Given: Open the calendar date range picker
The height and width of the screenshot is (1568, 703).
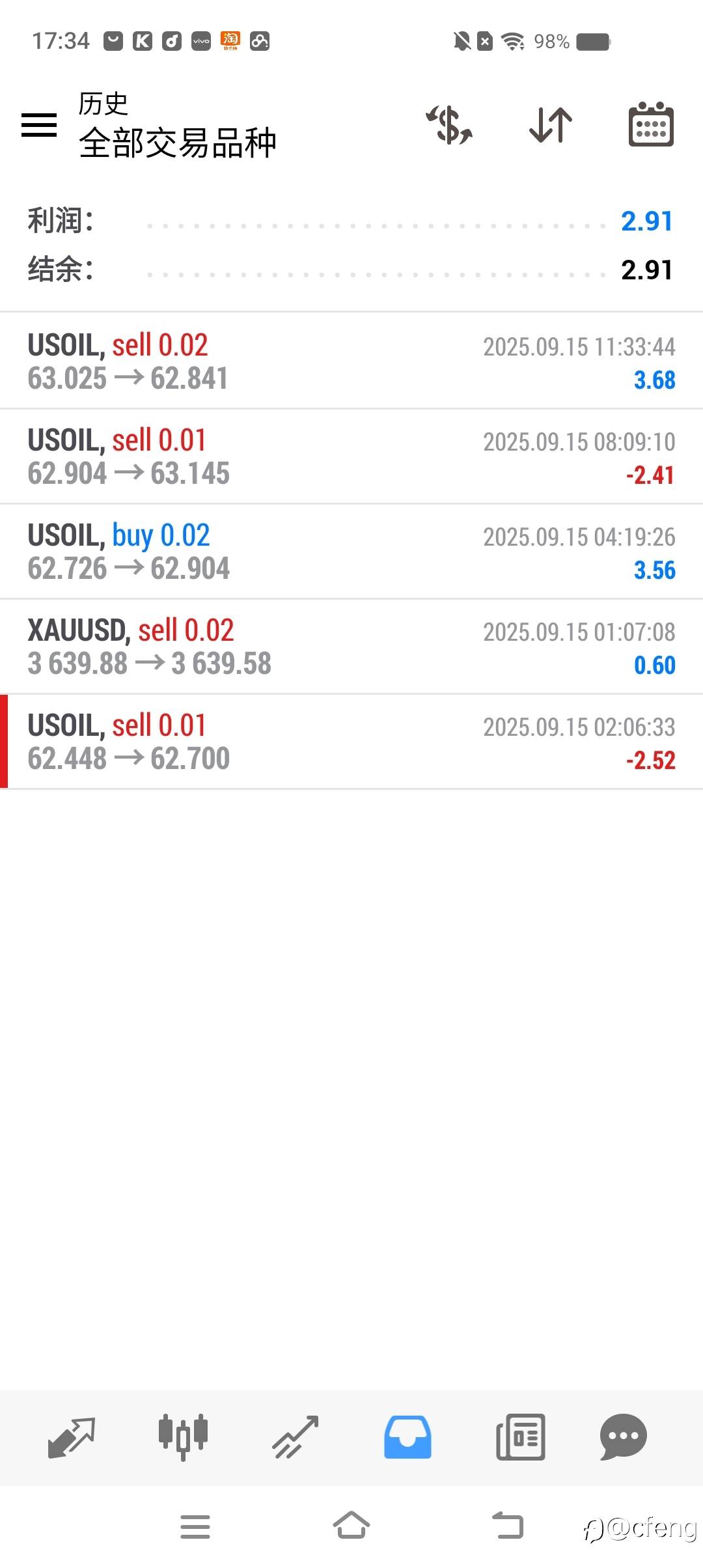Looking at the screenshot, I should pos(651,124).
